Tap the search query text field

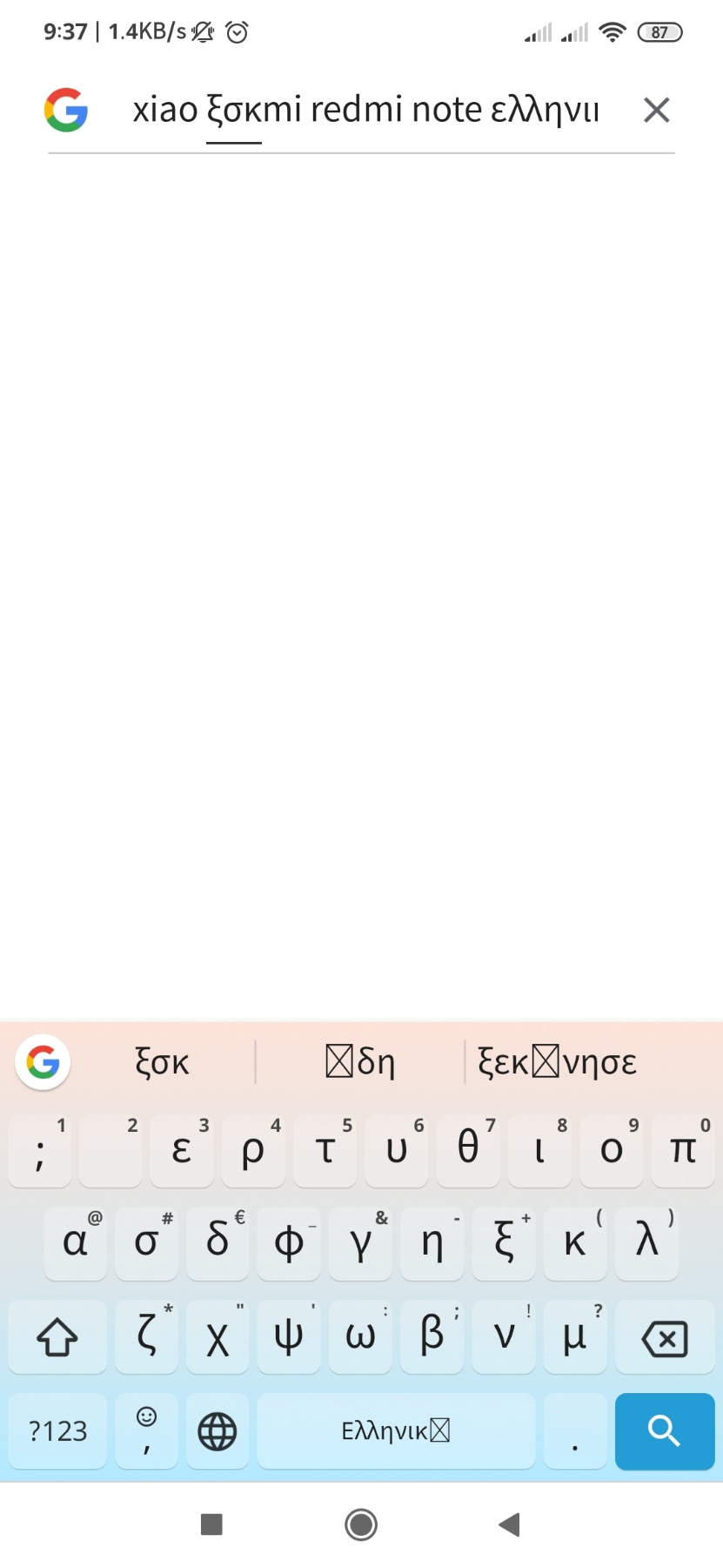365,111
